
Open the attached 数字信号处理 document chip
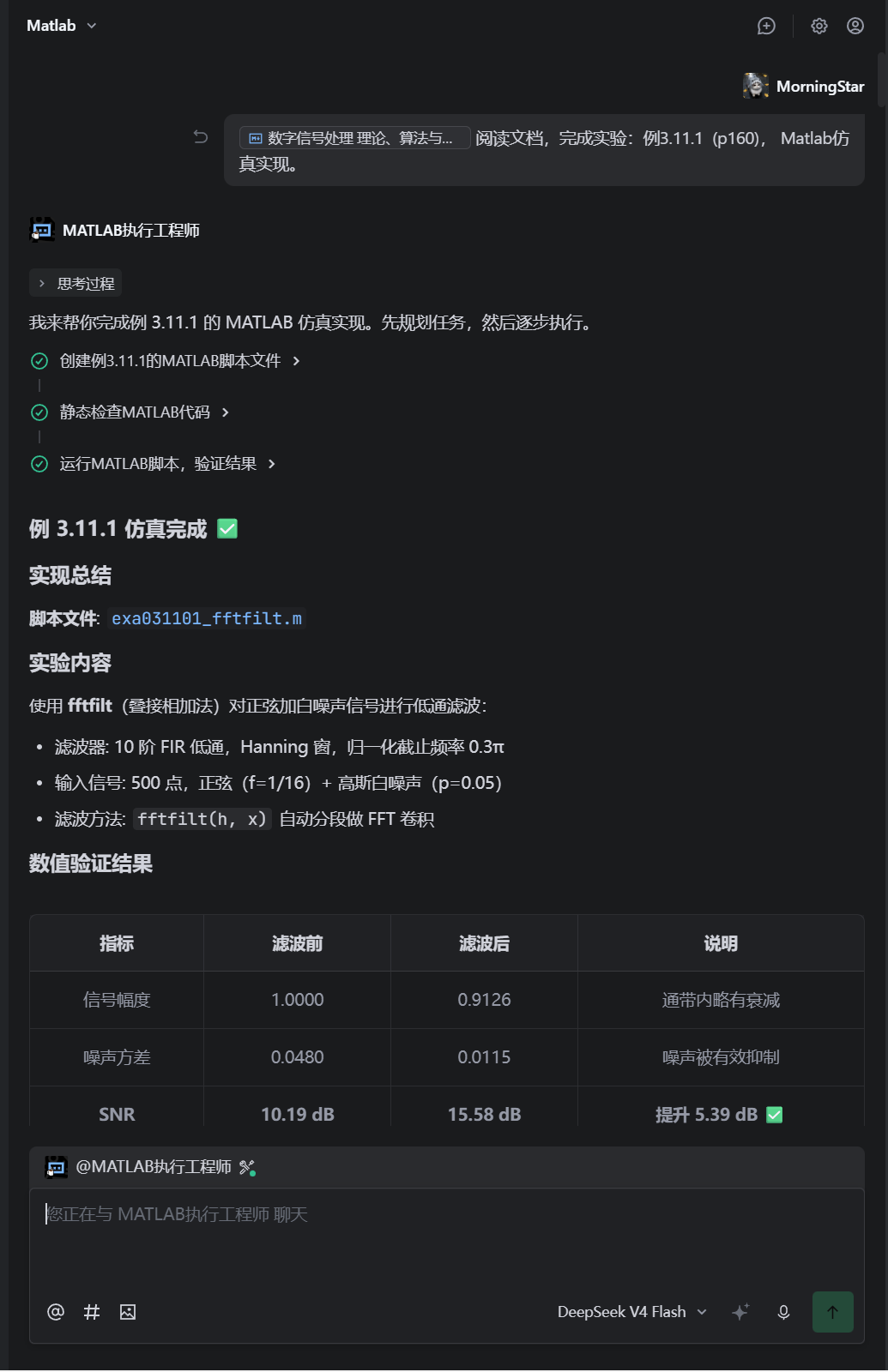tap(354, 138)
